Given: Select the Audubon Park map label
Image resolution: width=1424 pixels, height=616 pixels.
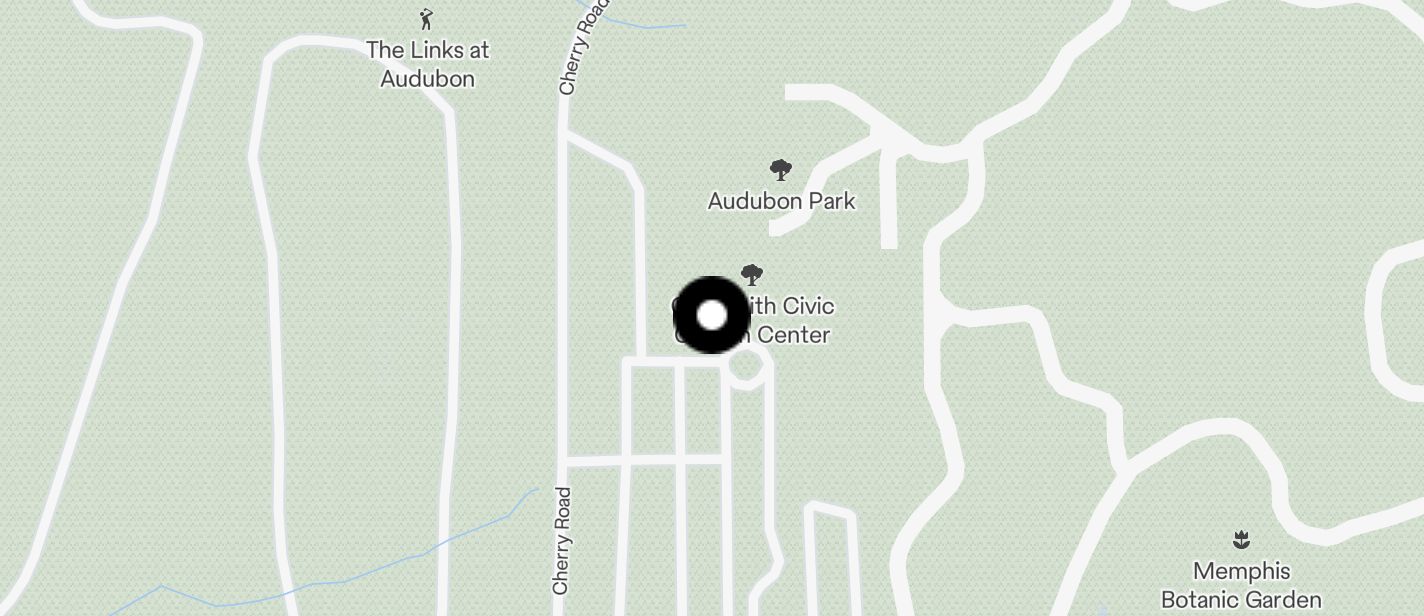Looking at the screenshot, I should [781, 200].
